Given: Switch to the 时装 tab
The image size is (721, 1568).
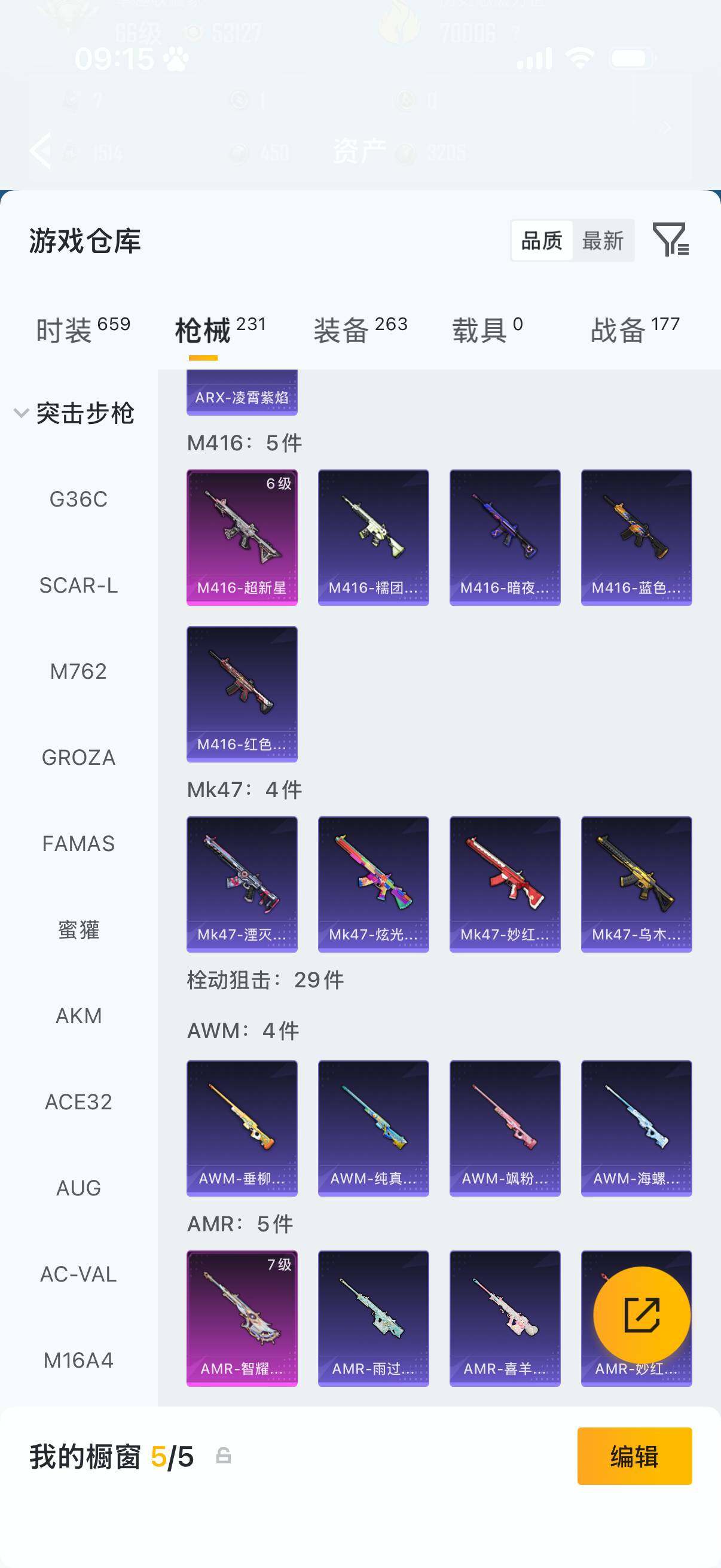Looking at the screenshot, I should (83, 331).
